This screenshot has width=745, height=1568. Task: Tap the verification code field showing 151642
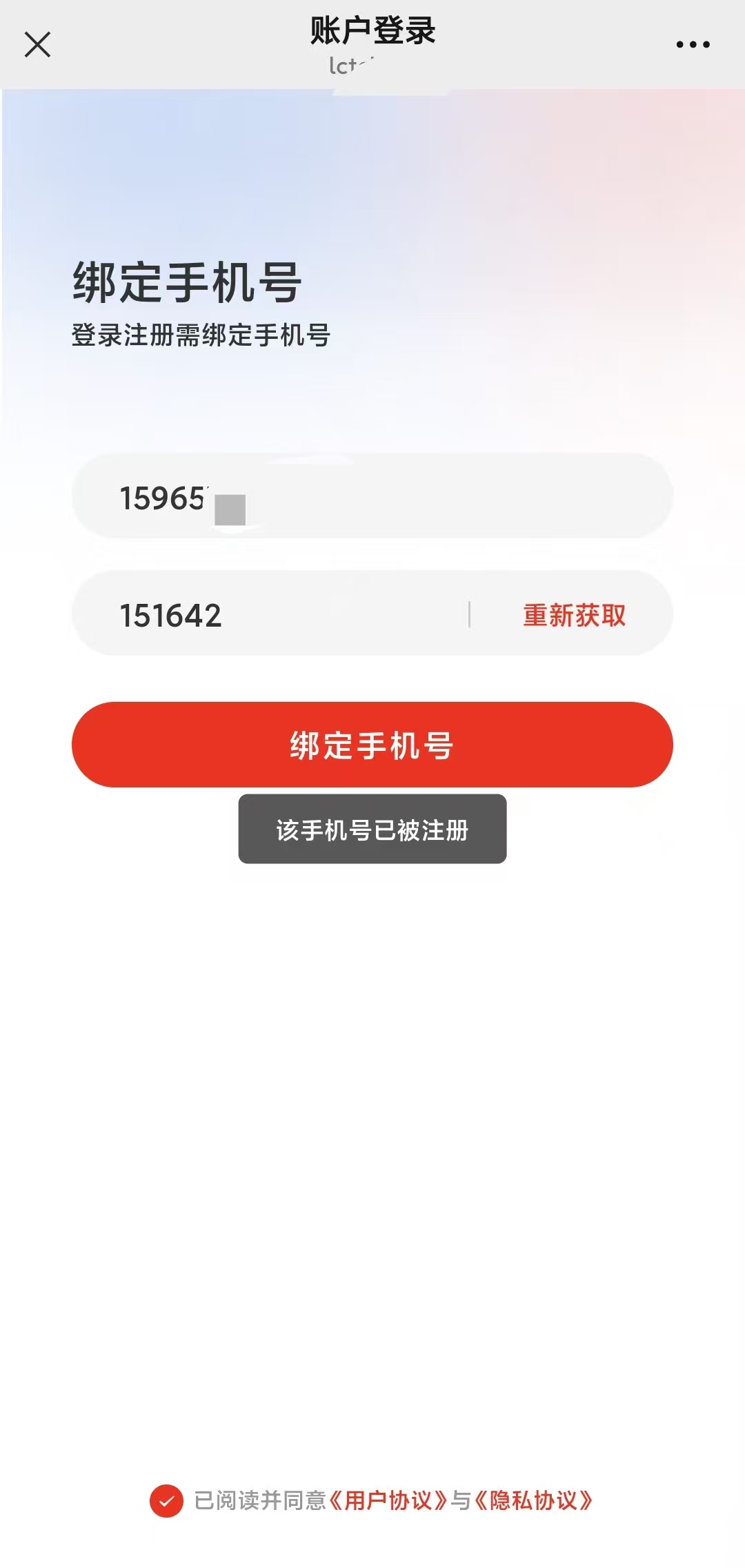276,614
